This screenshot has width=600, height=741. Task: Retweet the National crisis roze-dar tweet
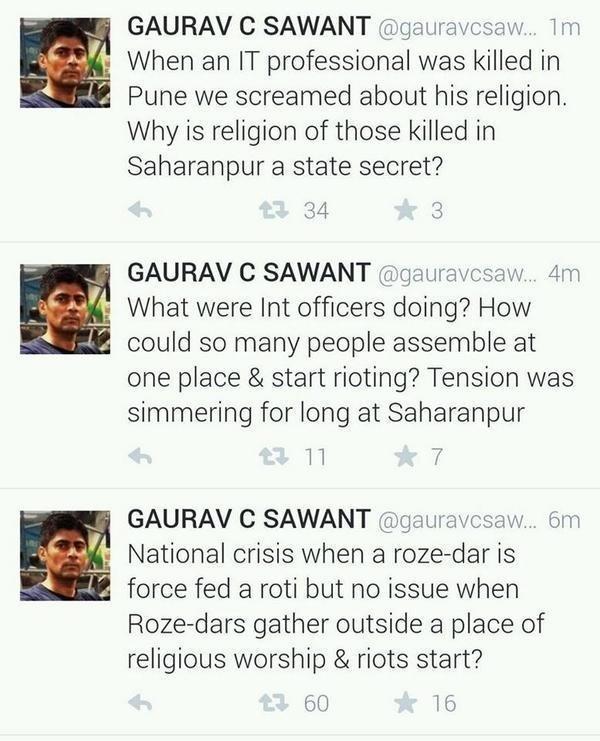(x=270, y=704)
